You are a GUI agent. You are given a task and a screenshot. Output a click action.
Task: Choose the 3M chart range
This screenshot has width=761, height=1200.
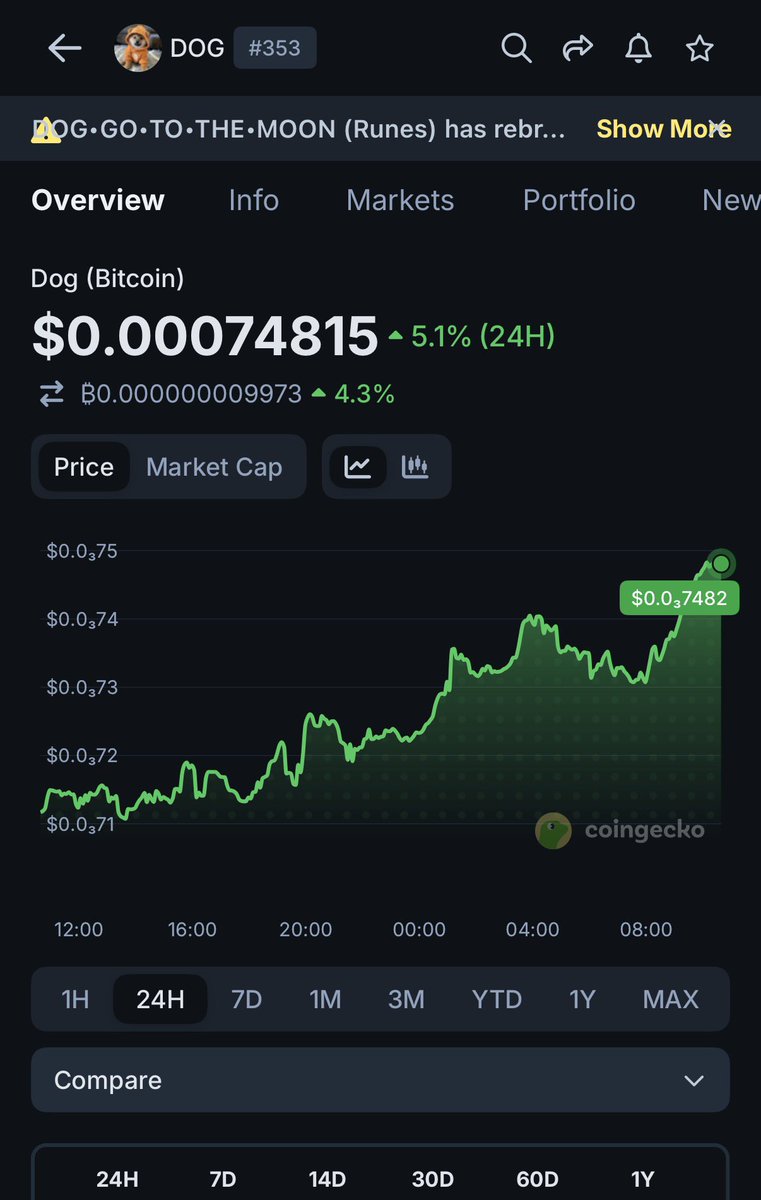[x=406, y=999]
